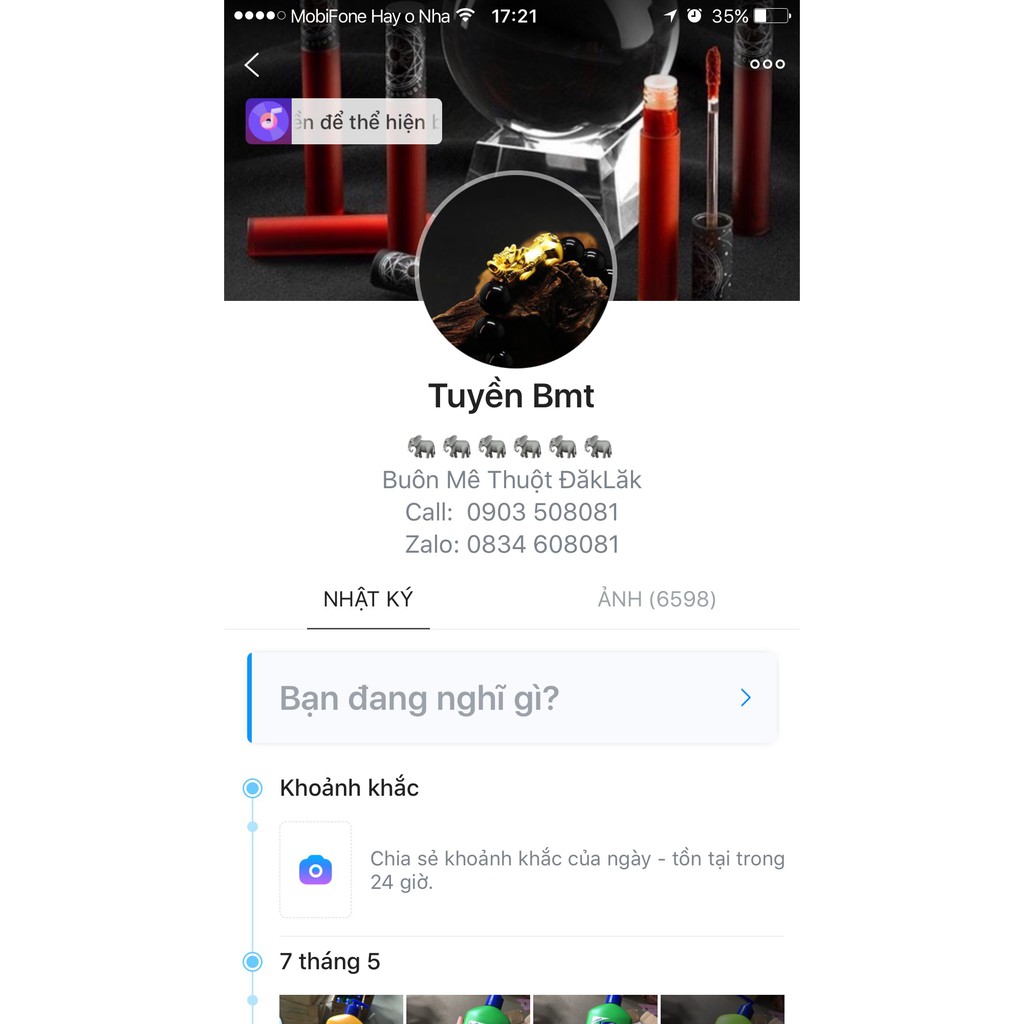1024x1024 pixels.
Task: Switch to the ẢNH (6598) tab
Action: [656, 600]
